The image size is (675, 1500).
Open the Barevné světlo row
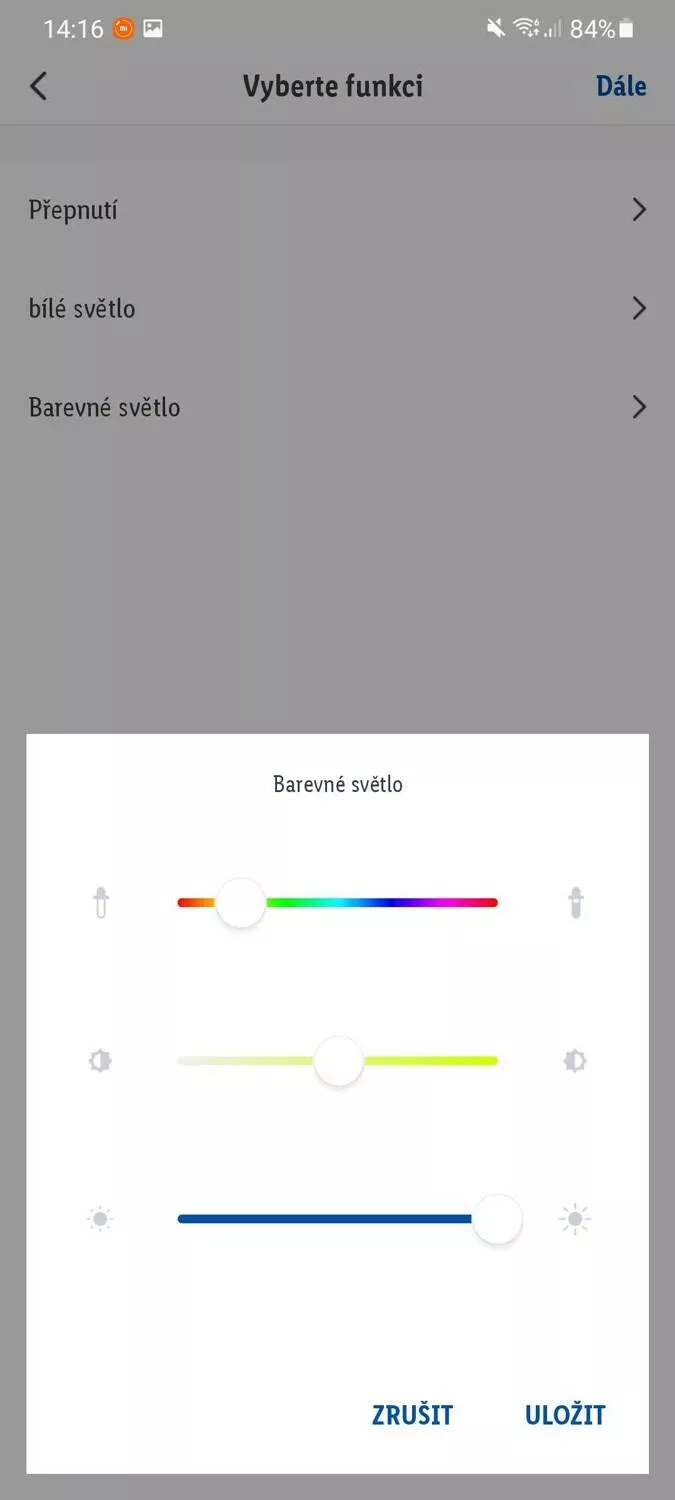(337, 408)
